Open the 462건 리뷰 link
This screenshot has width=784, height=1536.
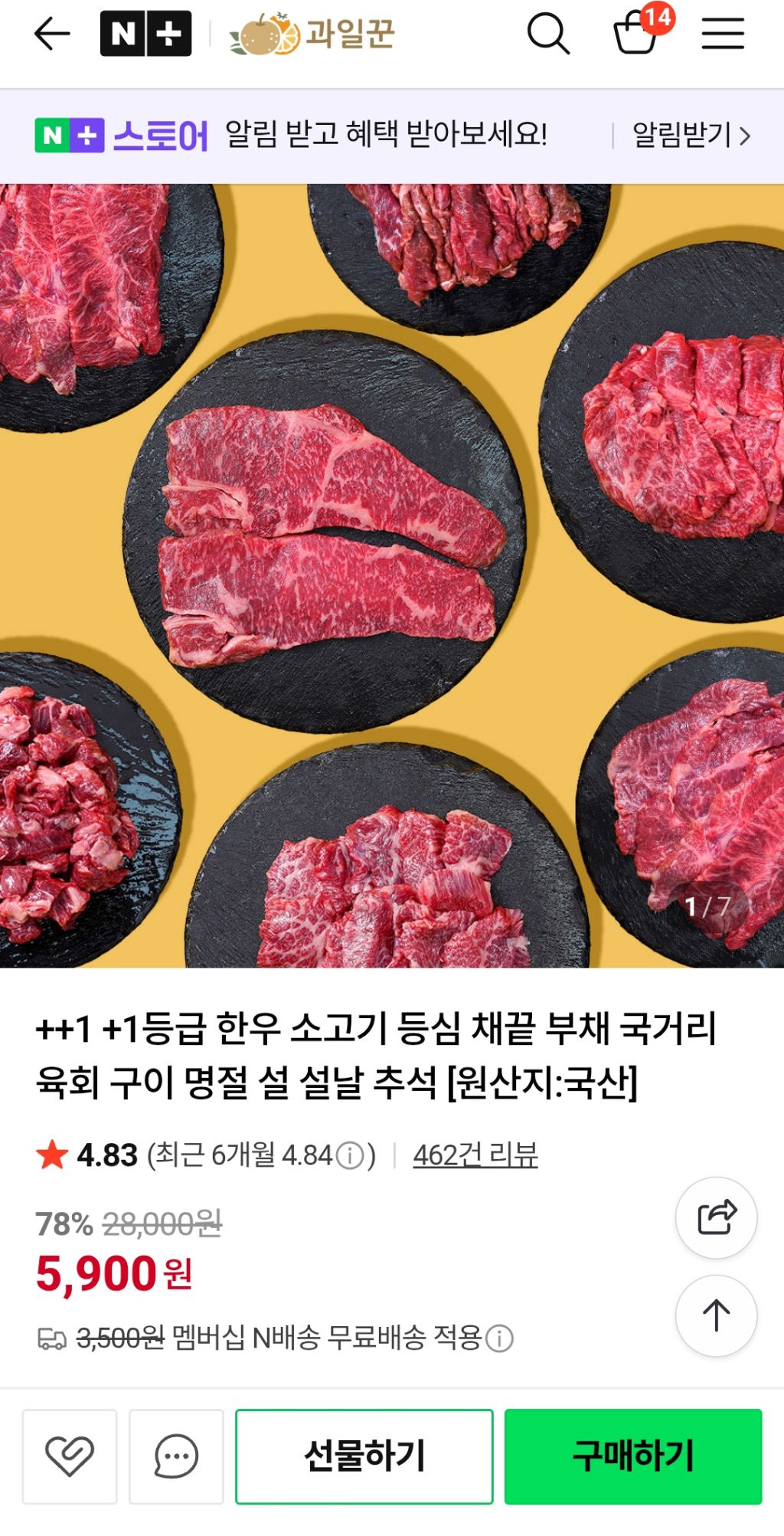coord(475,1154)
